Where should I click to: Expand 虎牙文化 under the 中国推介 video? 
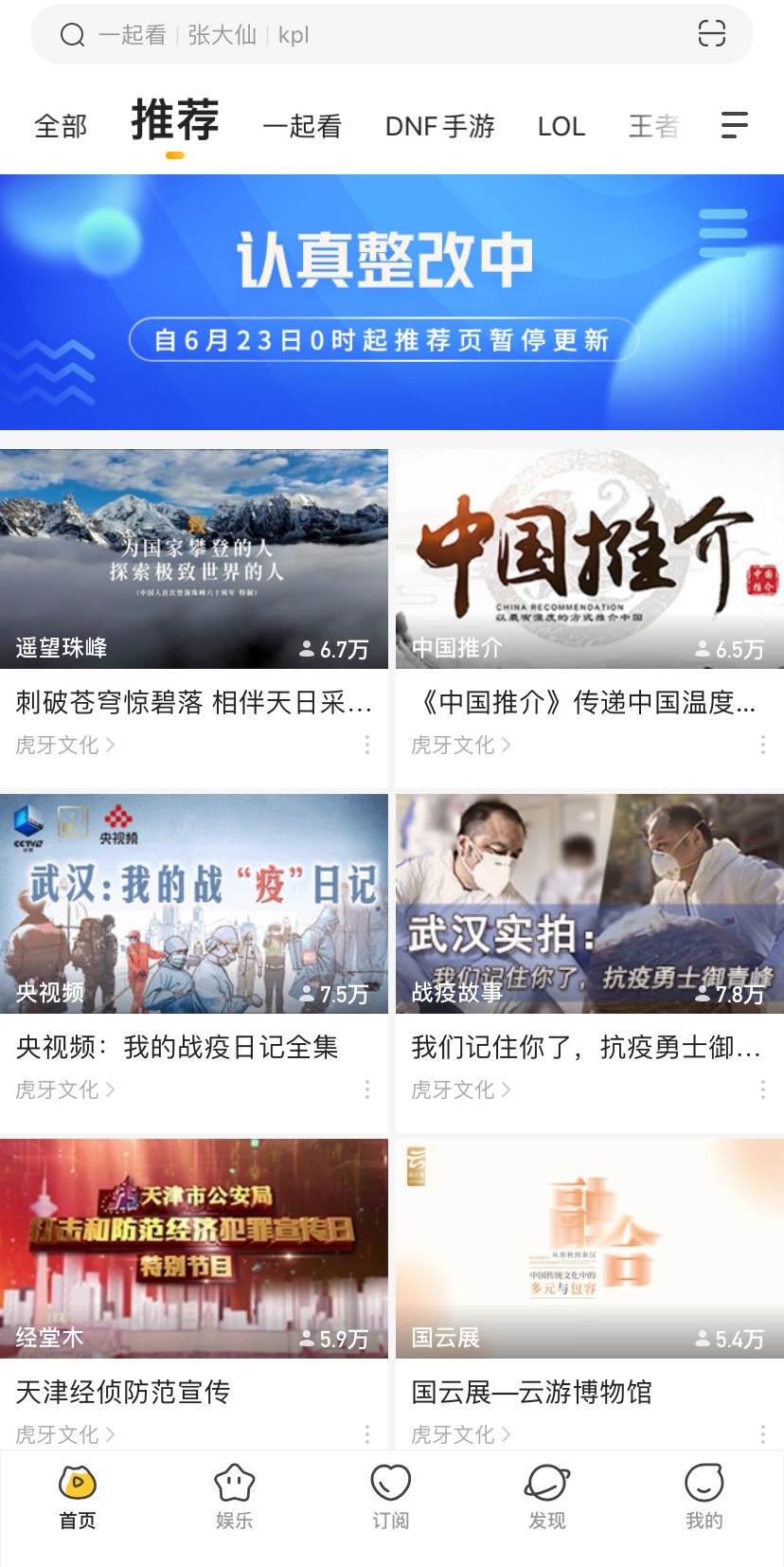click(x=461, y=746)
